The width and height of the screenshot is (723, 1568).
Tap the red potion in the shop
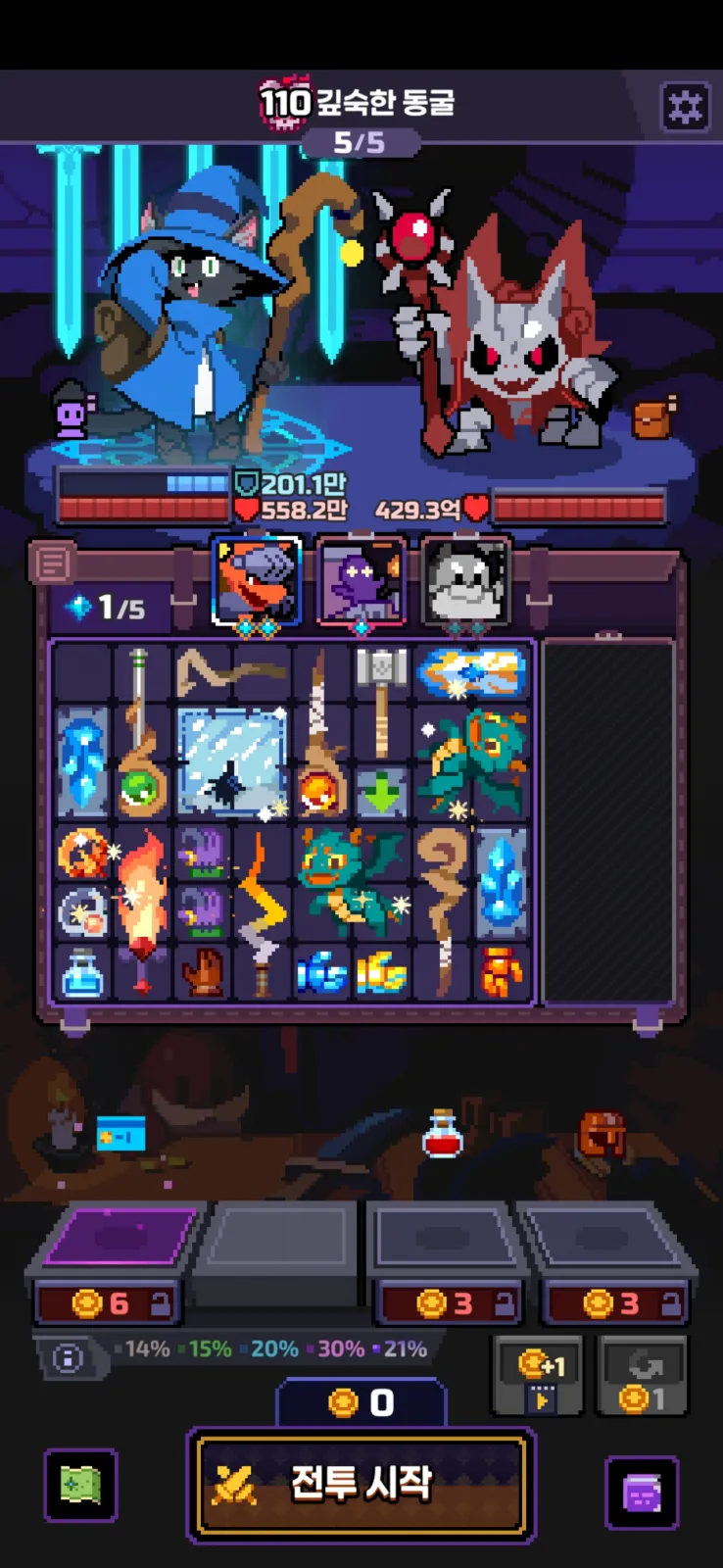tap(442, 1134)
